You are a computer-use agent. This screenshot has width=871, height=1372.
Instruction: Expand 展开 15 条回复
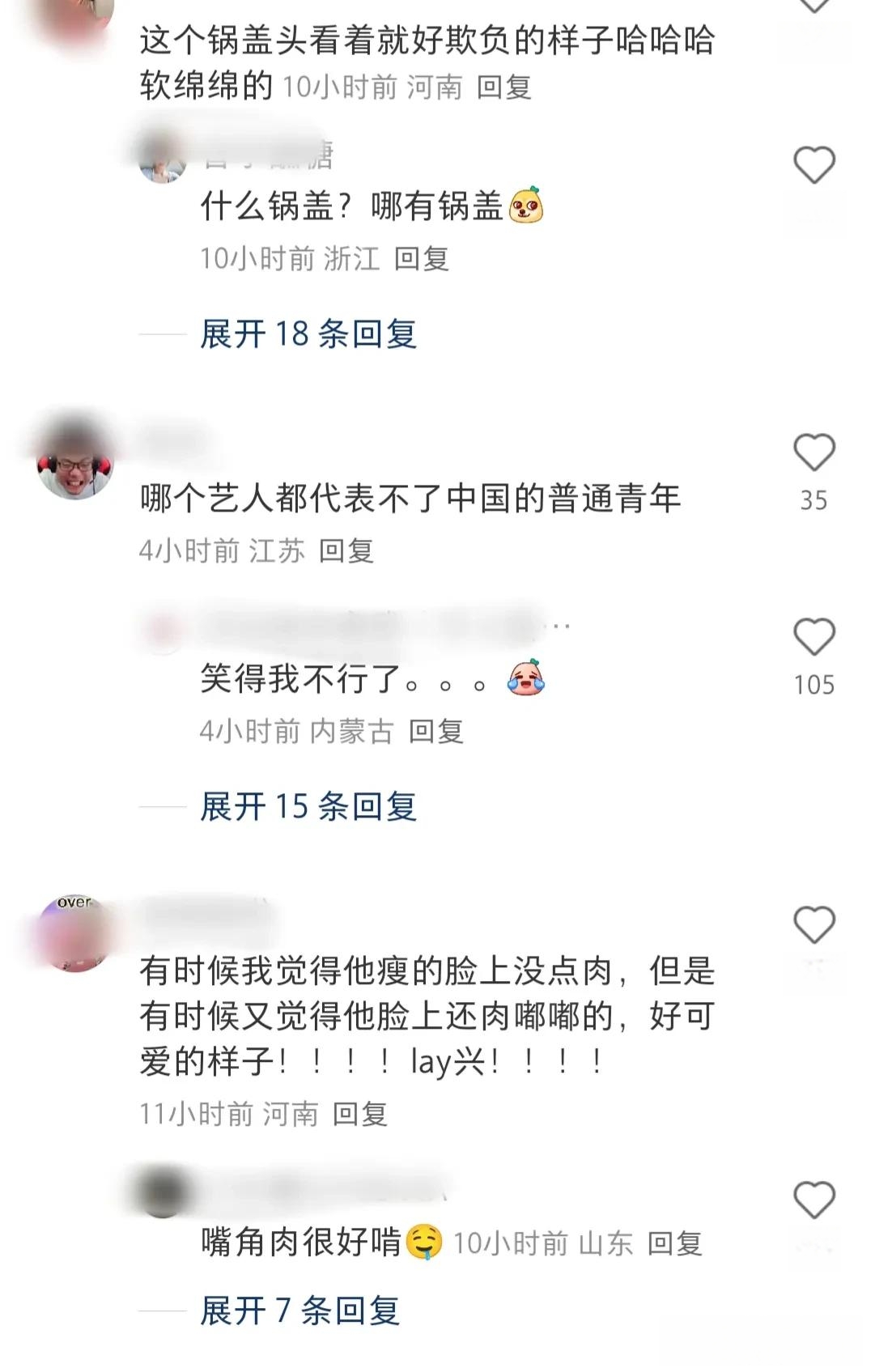[308, 807]
